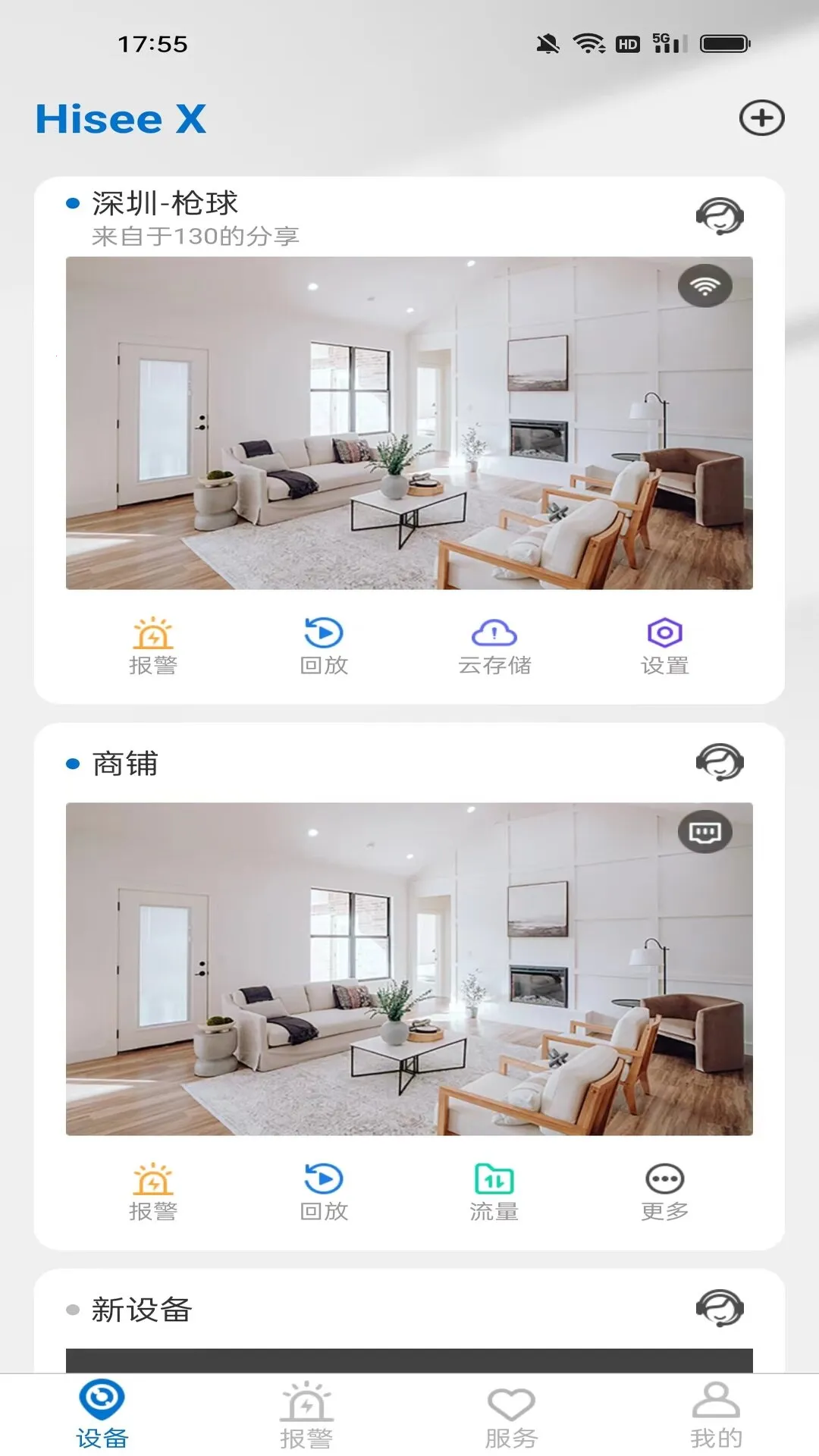Switch to the 设备 tab
Viewport: 819px width, 1456px height.
point(102,1415)
